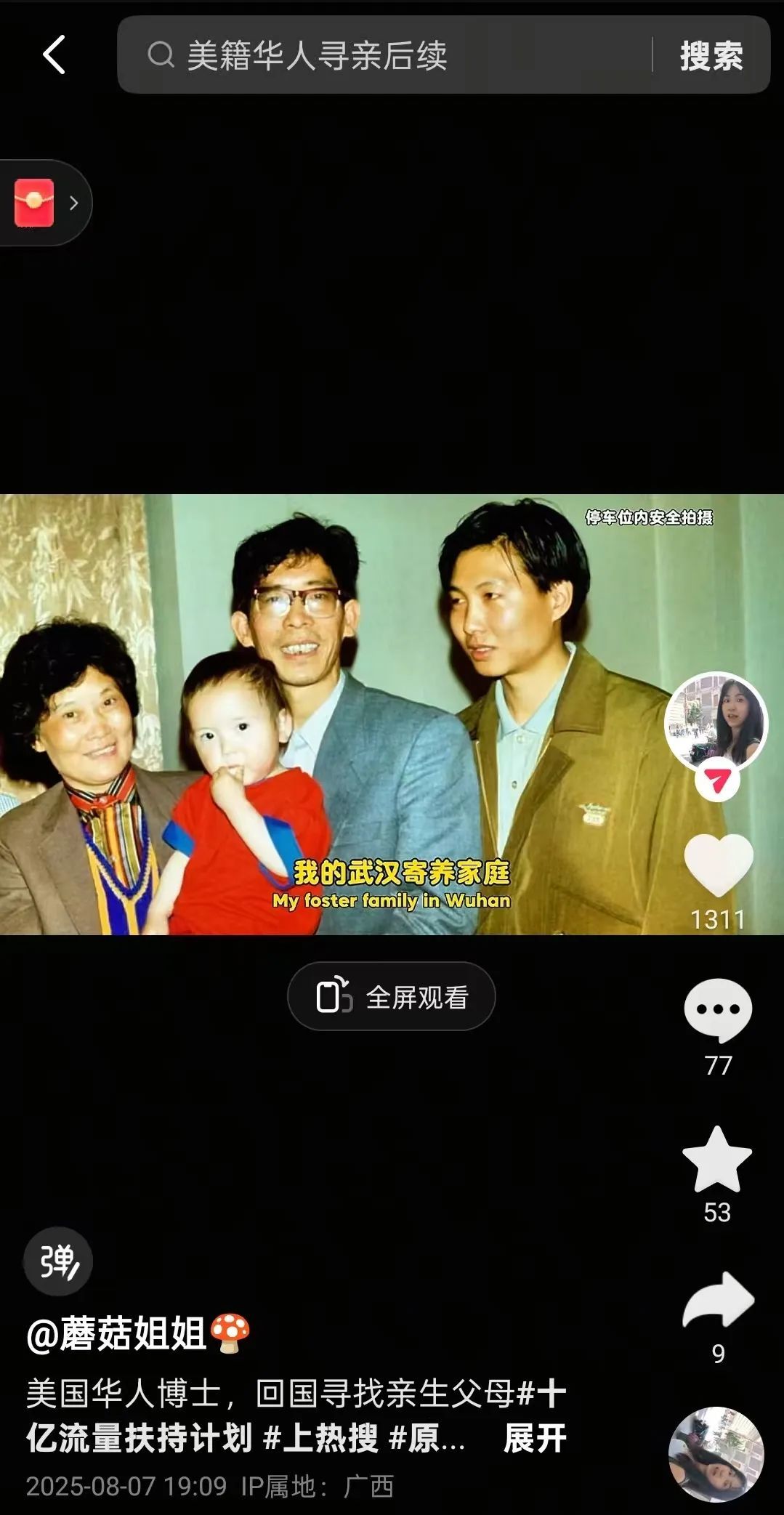The width and height of the screenshot is (784, 1515).
Task: Toggle the 弹 bullet comments button
Action: (58, 1262)
